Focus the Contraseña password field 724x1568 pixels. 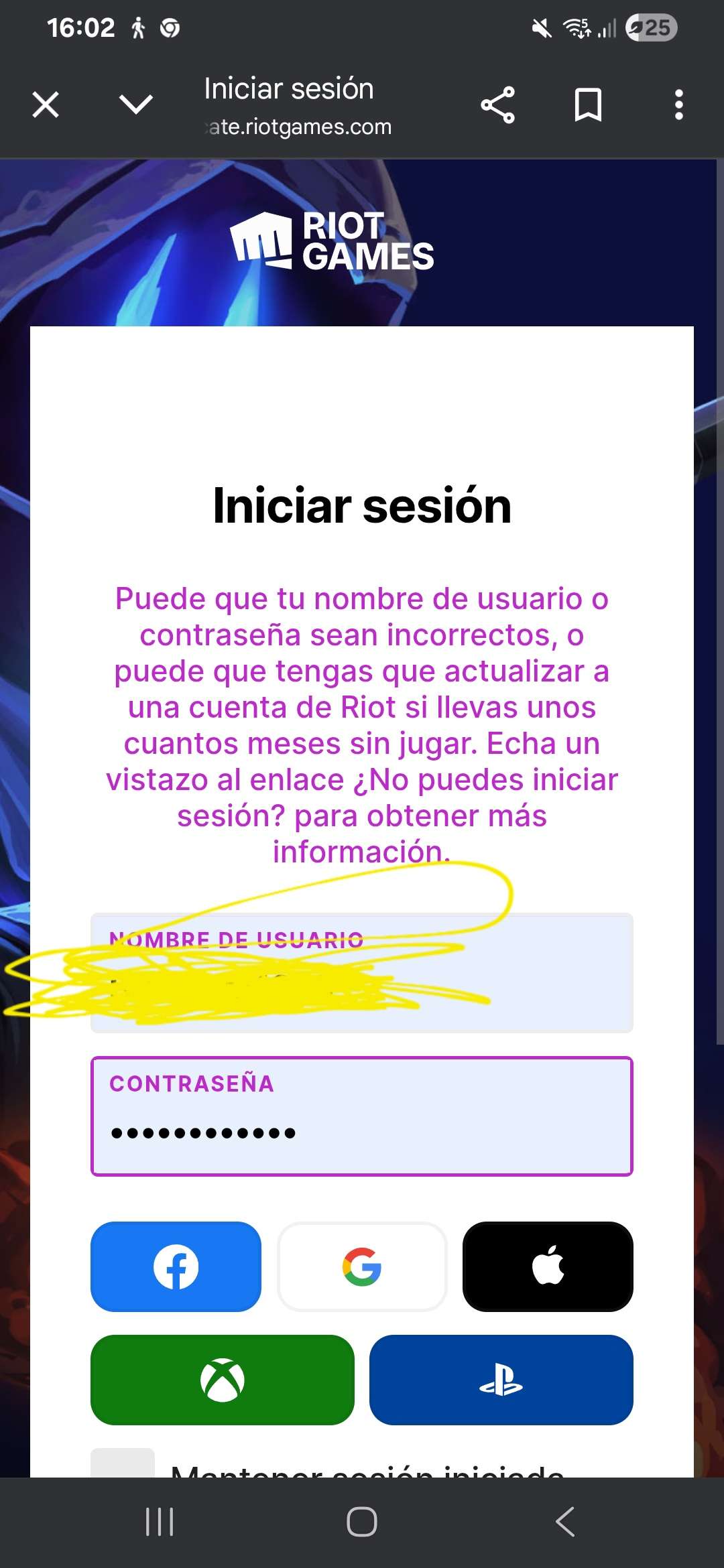(x=362, y=1116)
